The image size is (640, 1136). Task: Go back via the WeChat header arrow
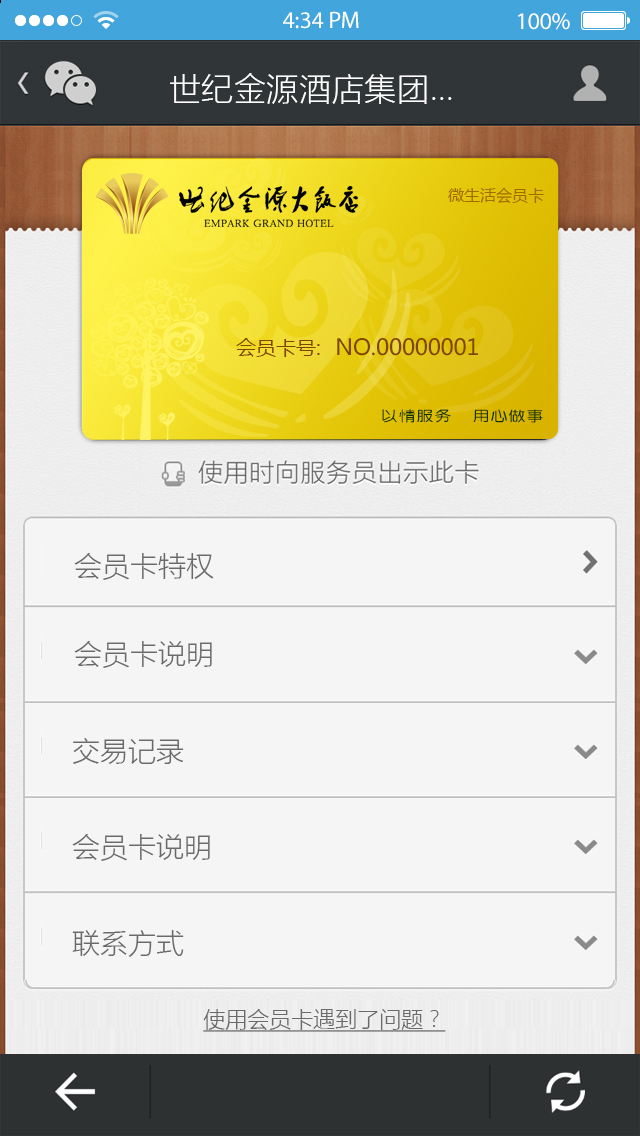click(x=24, y=84)
